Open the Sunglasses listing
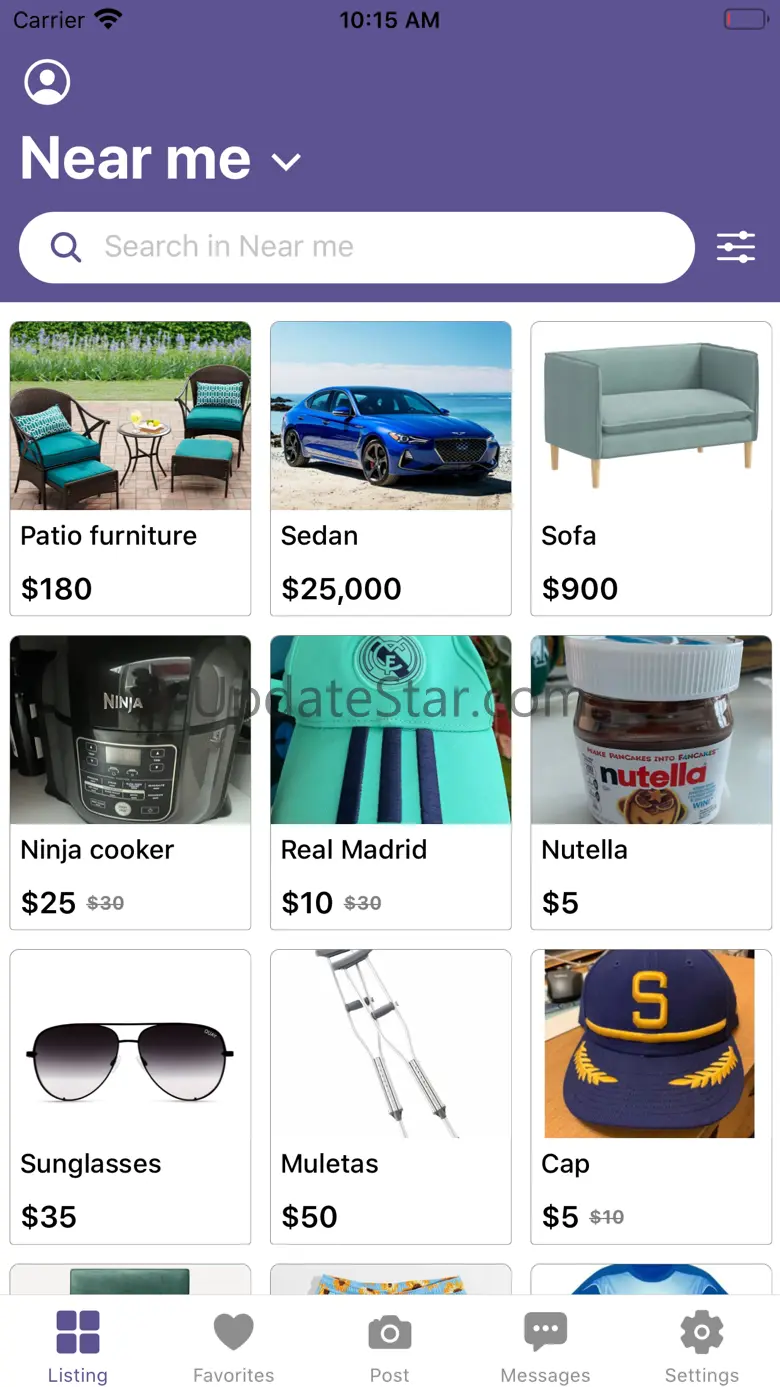780x1387 pixels. point(130,1096)
